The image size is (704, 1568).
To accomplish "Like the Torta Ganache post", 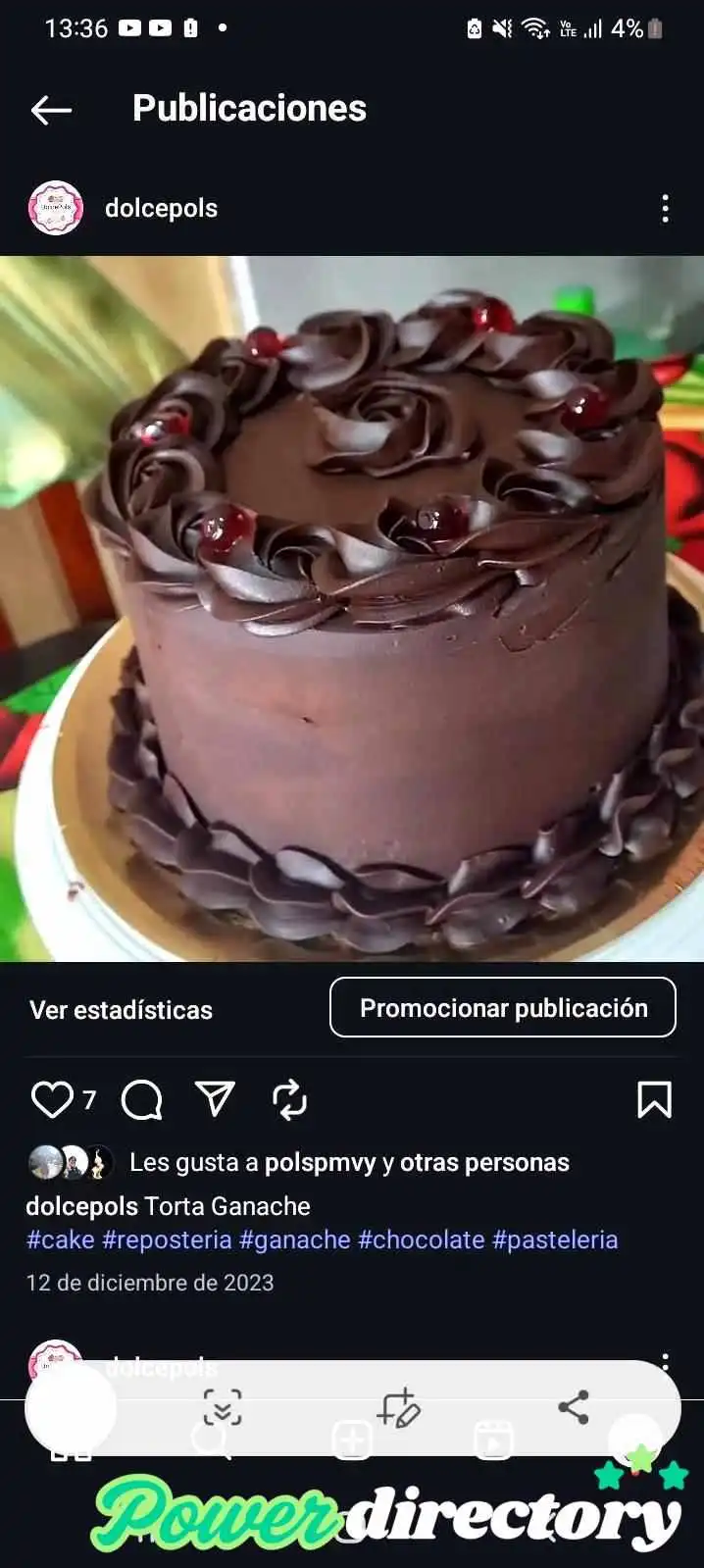I will [x=52, y=1099].
